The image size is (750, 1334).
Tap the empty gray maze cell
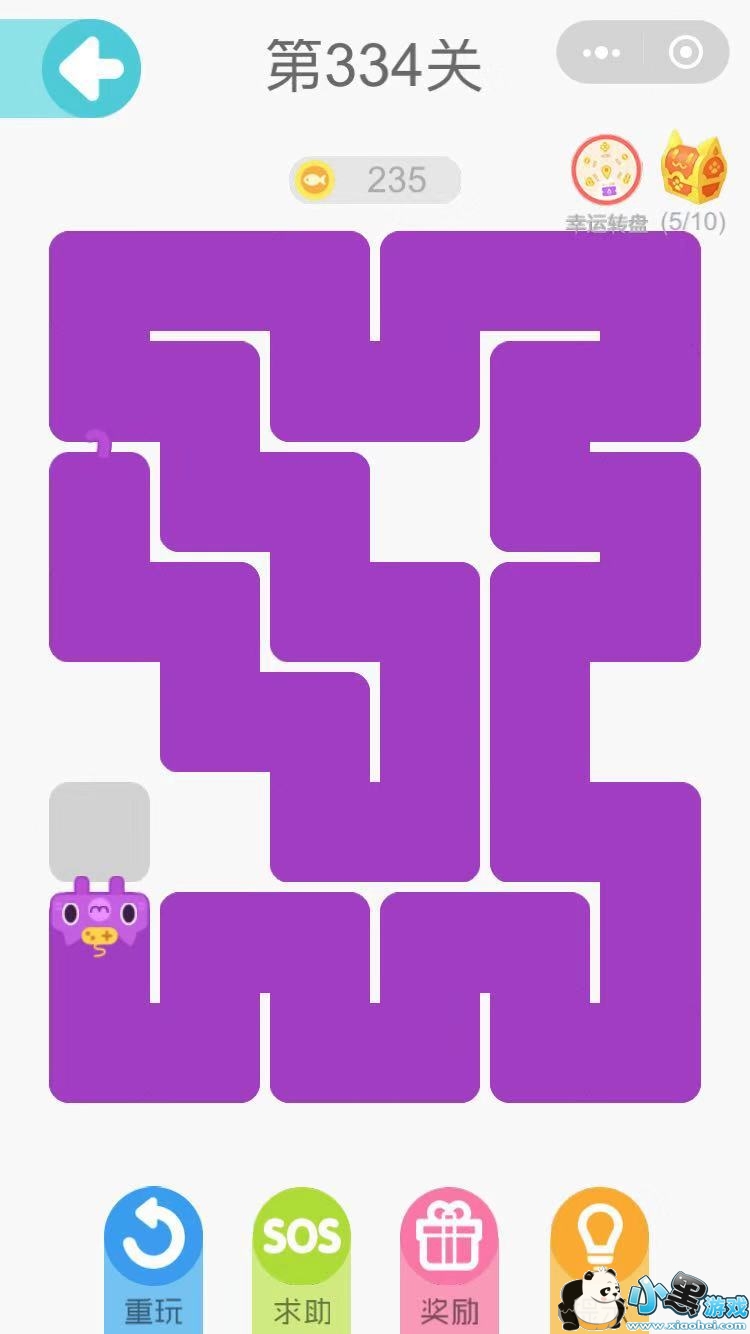point(100,832)
